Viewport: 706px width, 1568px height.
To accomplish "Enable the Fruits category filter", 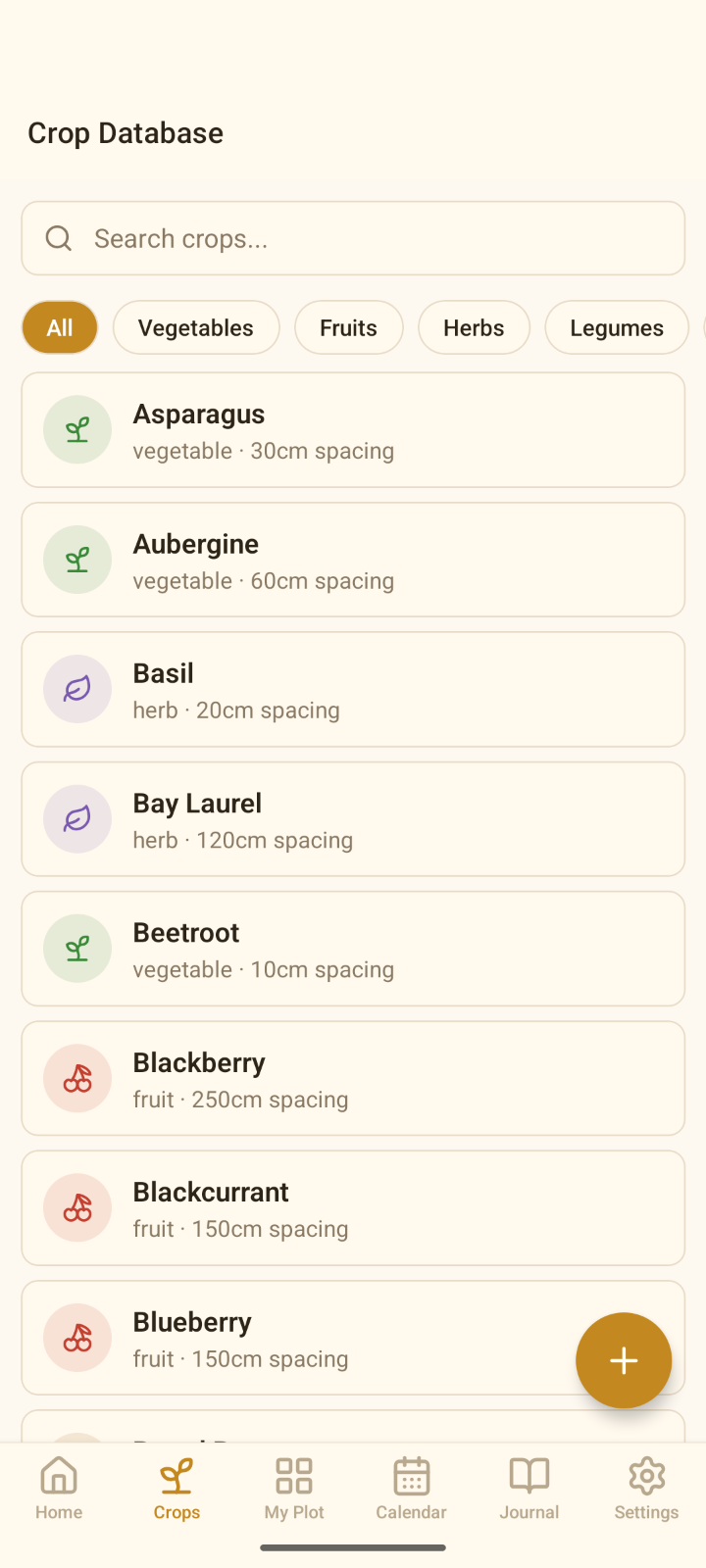I will coord(348,327).
